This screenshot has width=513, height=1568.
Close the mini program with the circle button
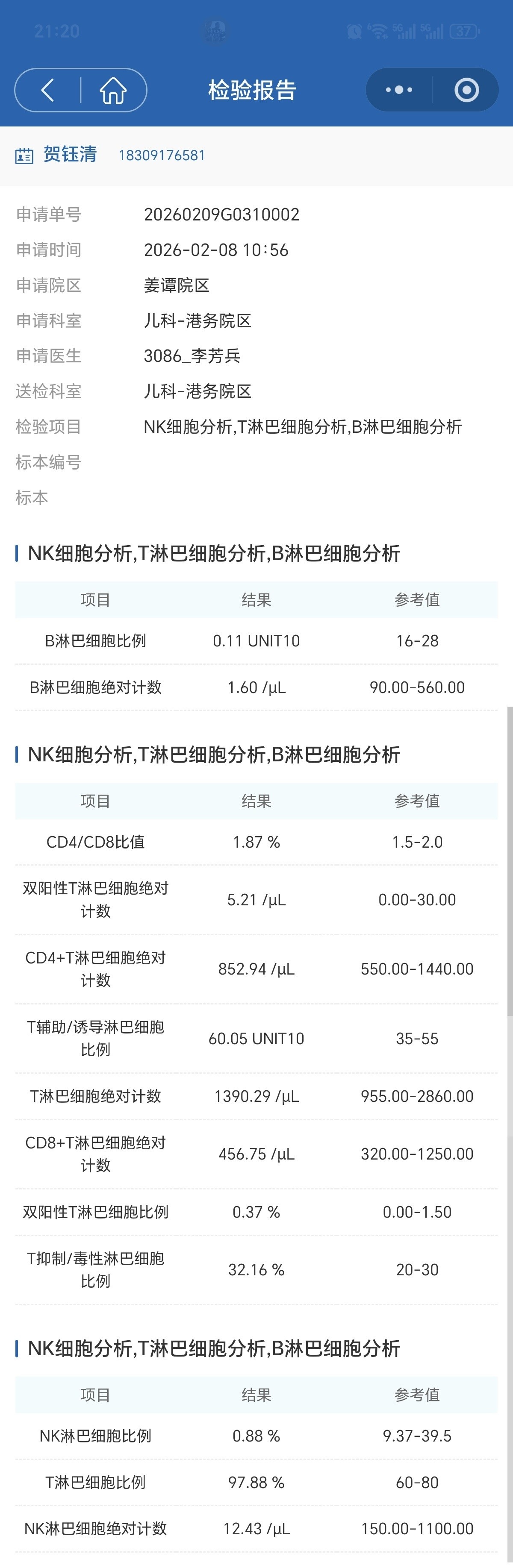pos(467,90)
